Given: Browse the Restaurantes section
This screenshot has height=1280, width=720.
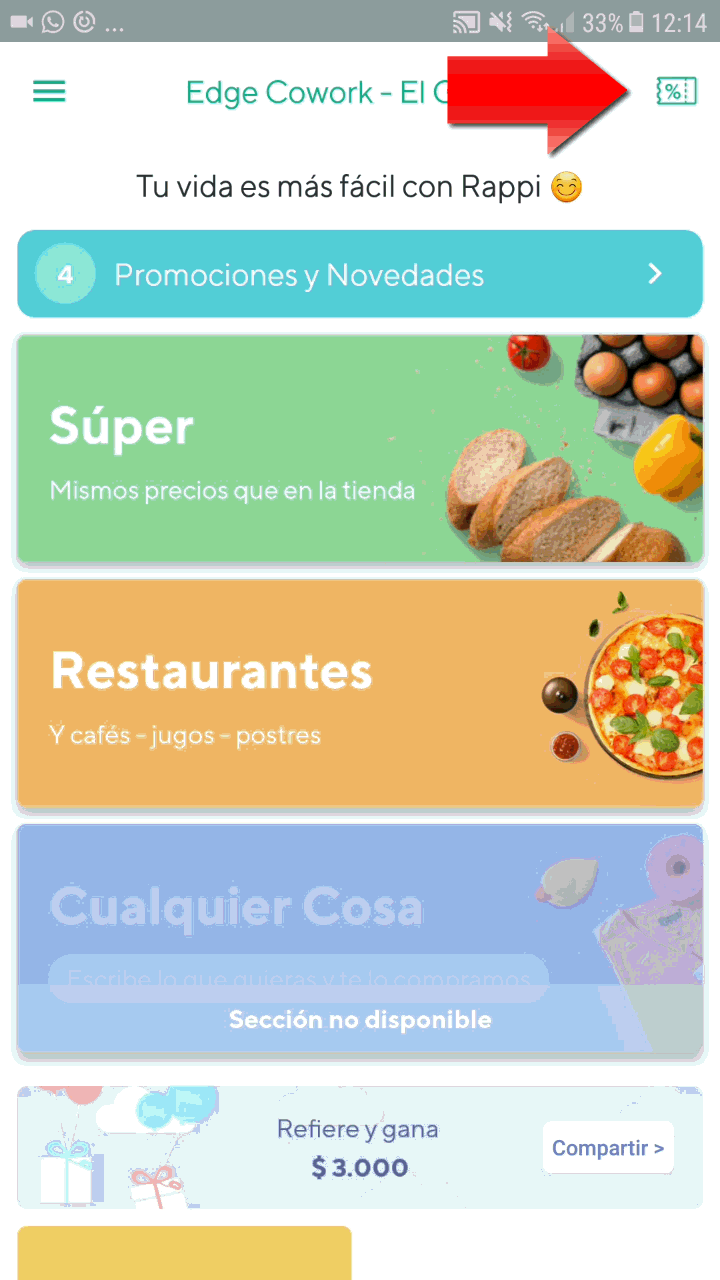Looking at the screenshot, I should [x=360, y=692].
